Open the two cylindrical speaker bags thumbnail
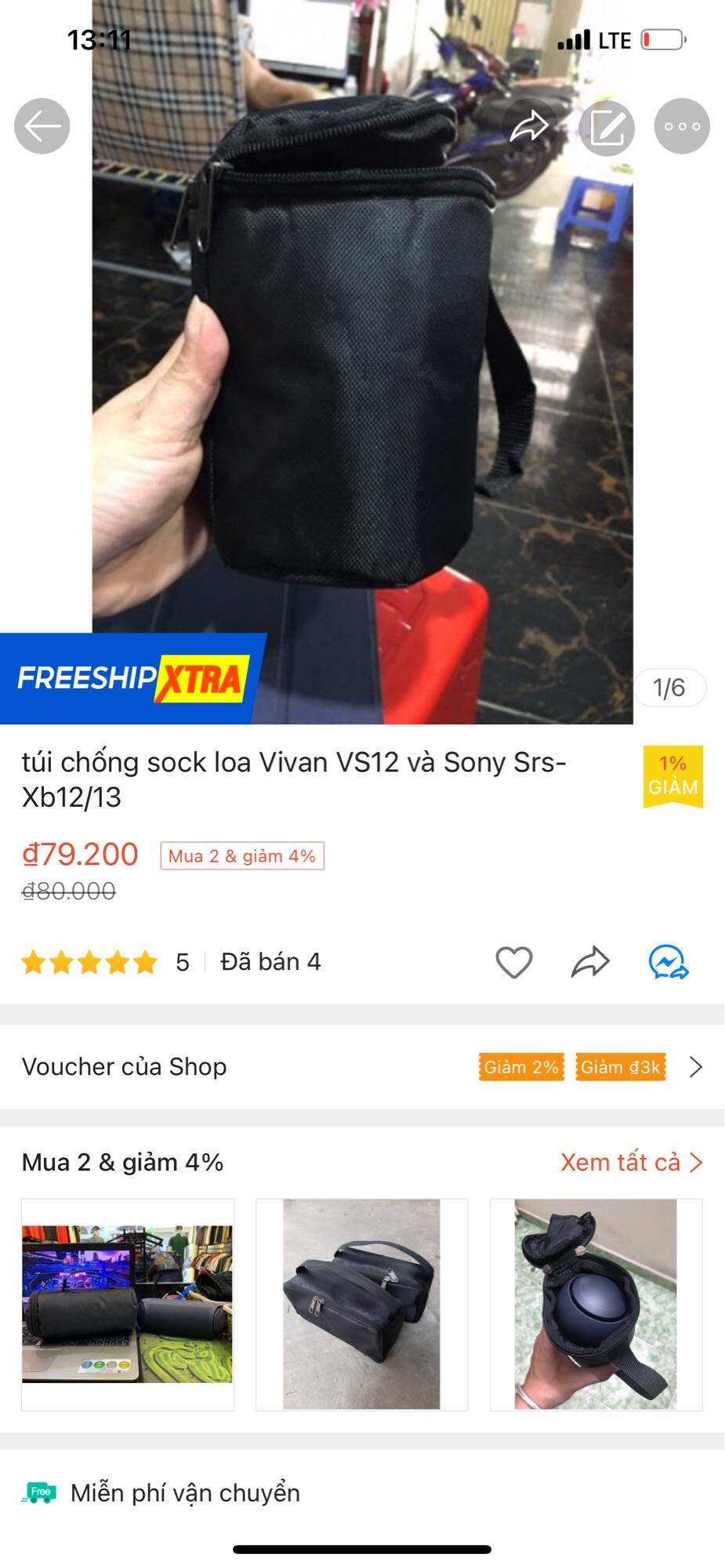The height and width of the screenshot is (1568, 725). pos(128,1305)
